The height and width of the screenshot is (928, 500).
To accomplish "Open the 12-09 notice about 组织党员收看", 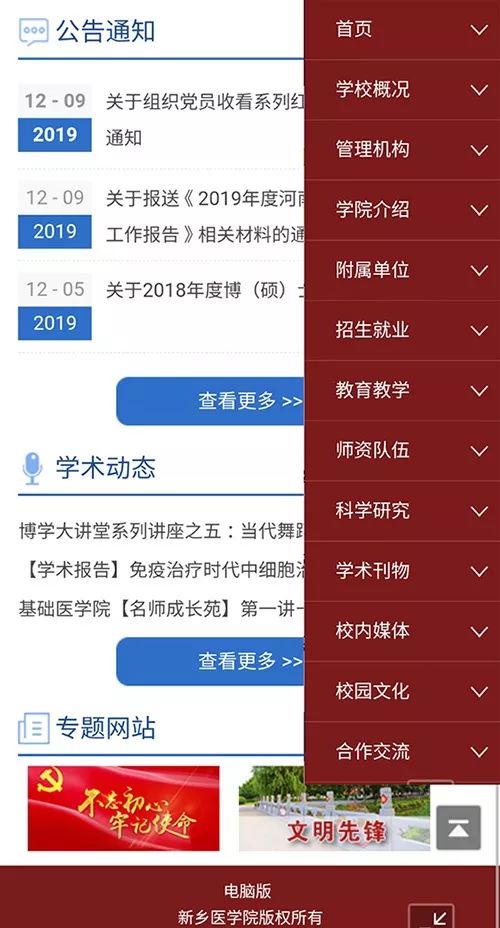I will [205, 119].
